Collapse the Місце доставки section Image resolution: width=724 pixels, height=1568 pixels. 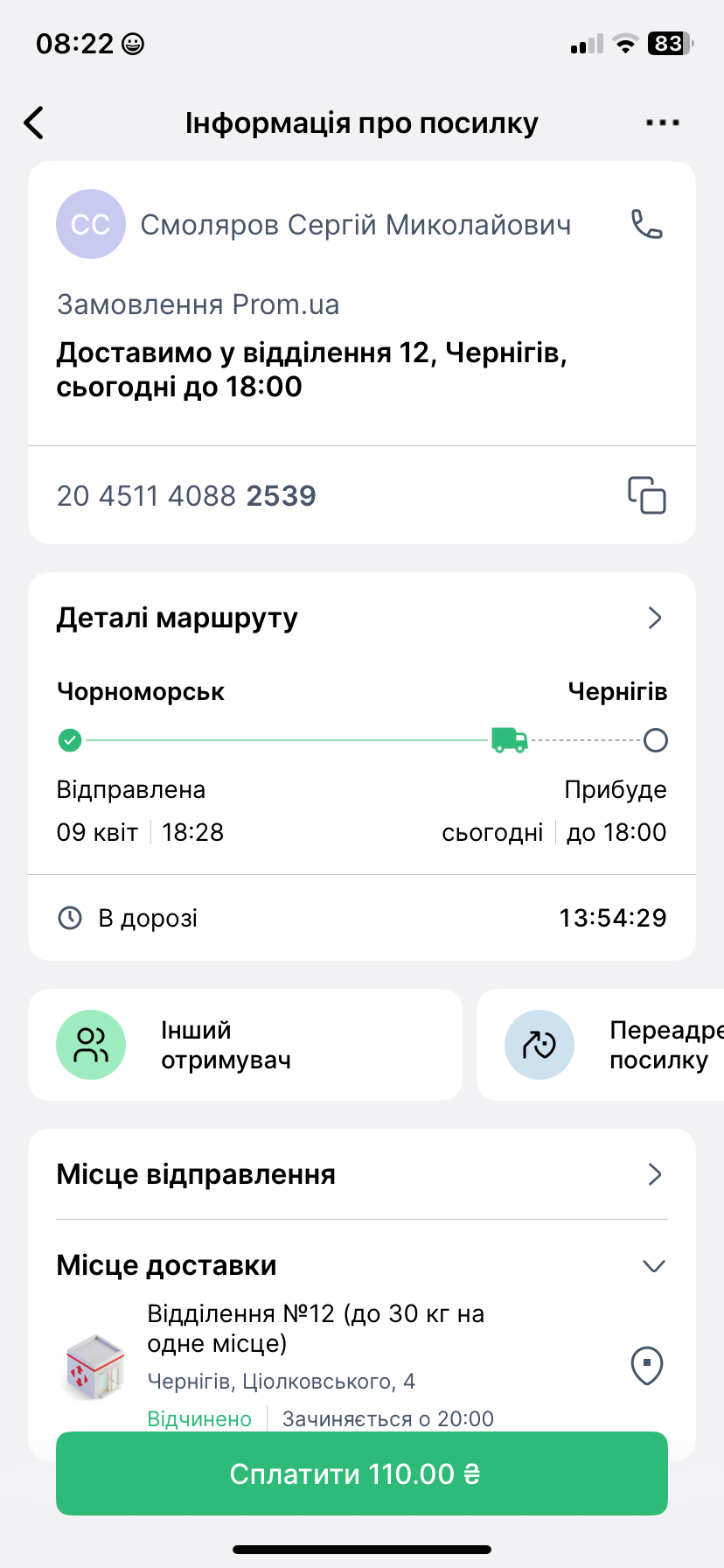[x=653, y=1266]
